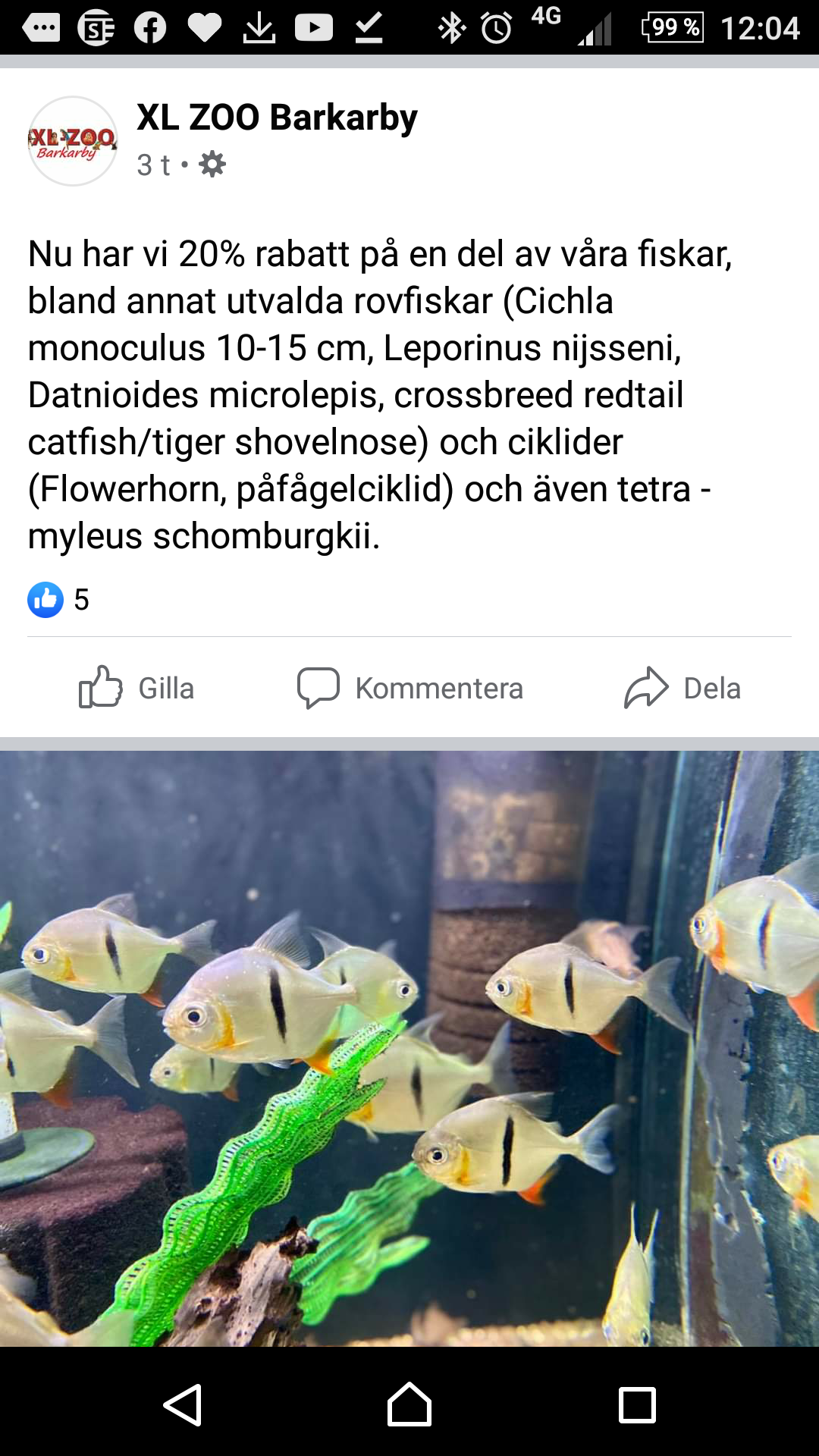Tap Kommentera to comment on the post

[x=410, y=688]
